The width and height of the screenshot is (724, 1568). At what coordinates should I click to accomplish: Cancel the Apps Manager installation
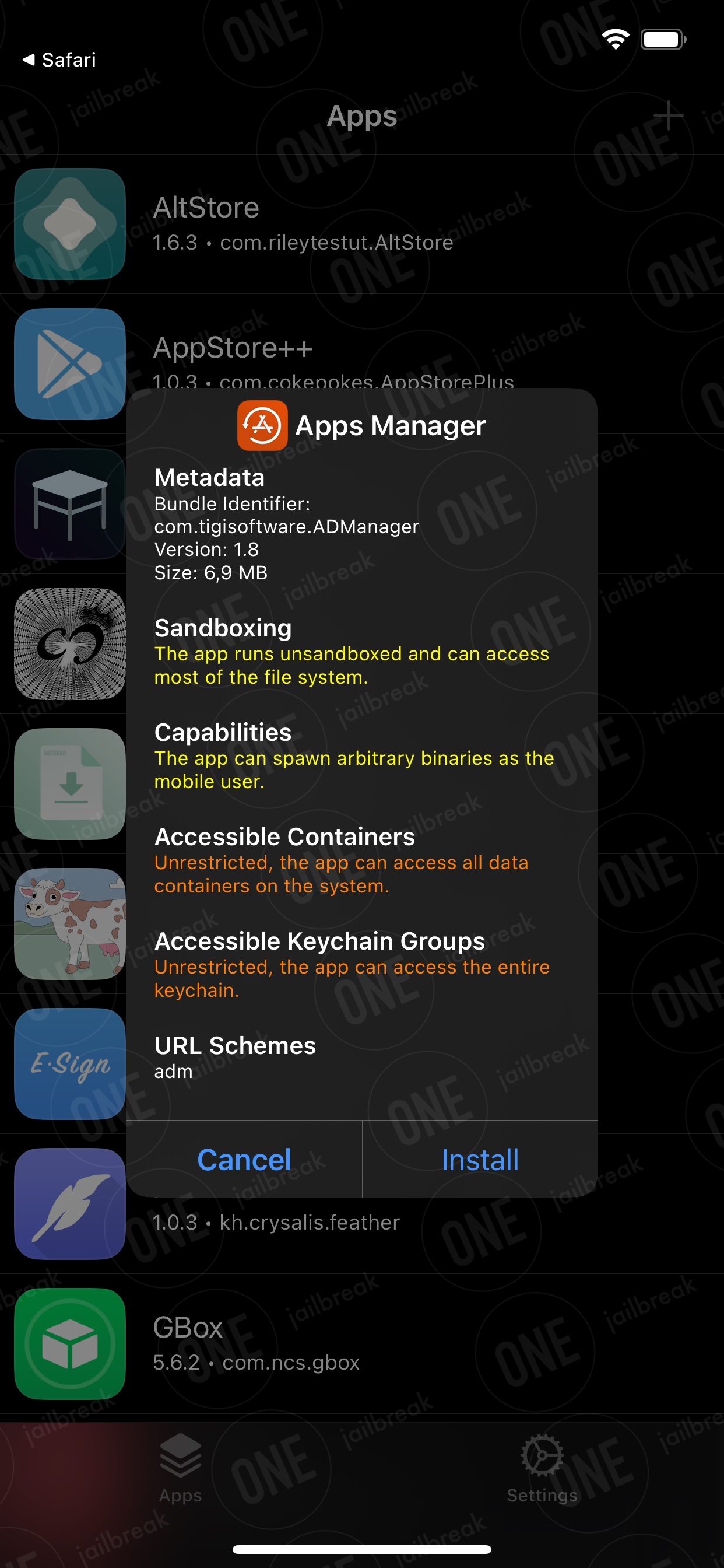pos(244,1160)
